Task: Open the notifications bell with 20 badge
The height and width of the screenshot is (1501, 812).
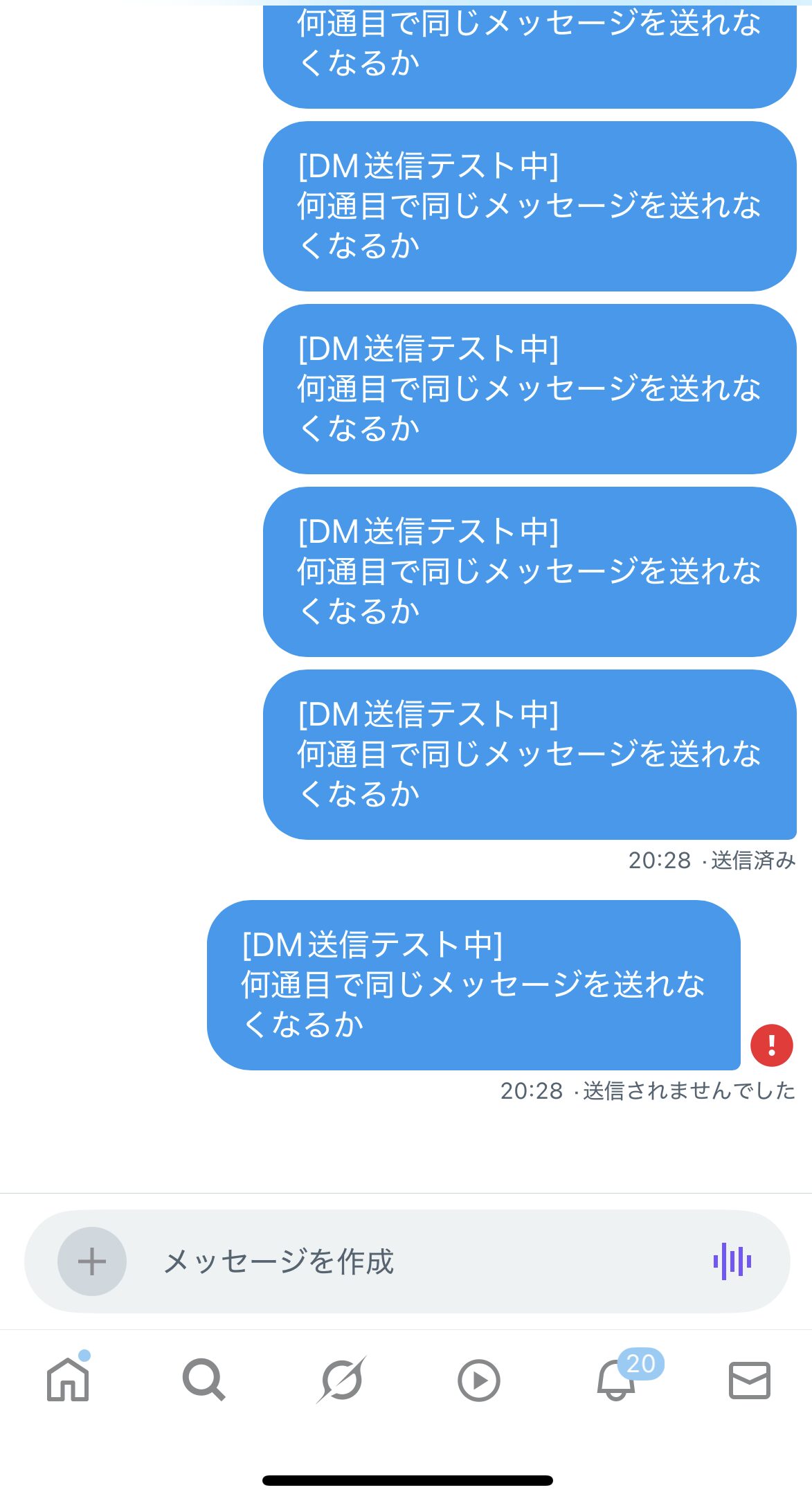Action: [x=617, y=1379]
